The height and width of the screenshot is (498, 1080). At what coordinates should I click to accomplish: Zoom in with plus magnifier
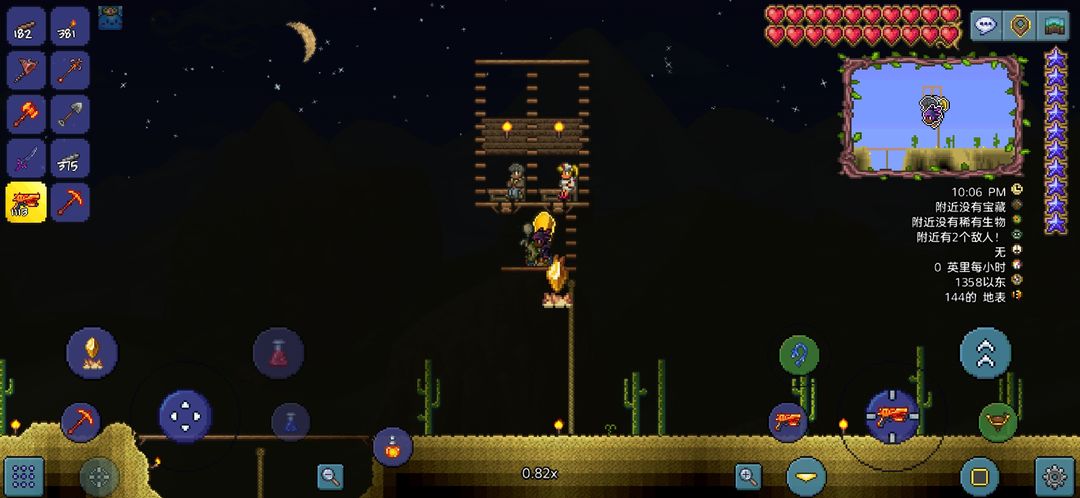click(x=748, y=476)
